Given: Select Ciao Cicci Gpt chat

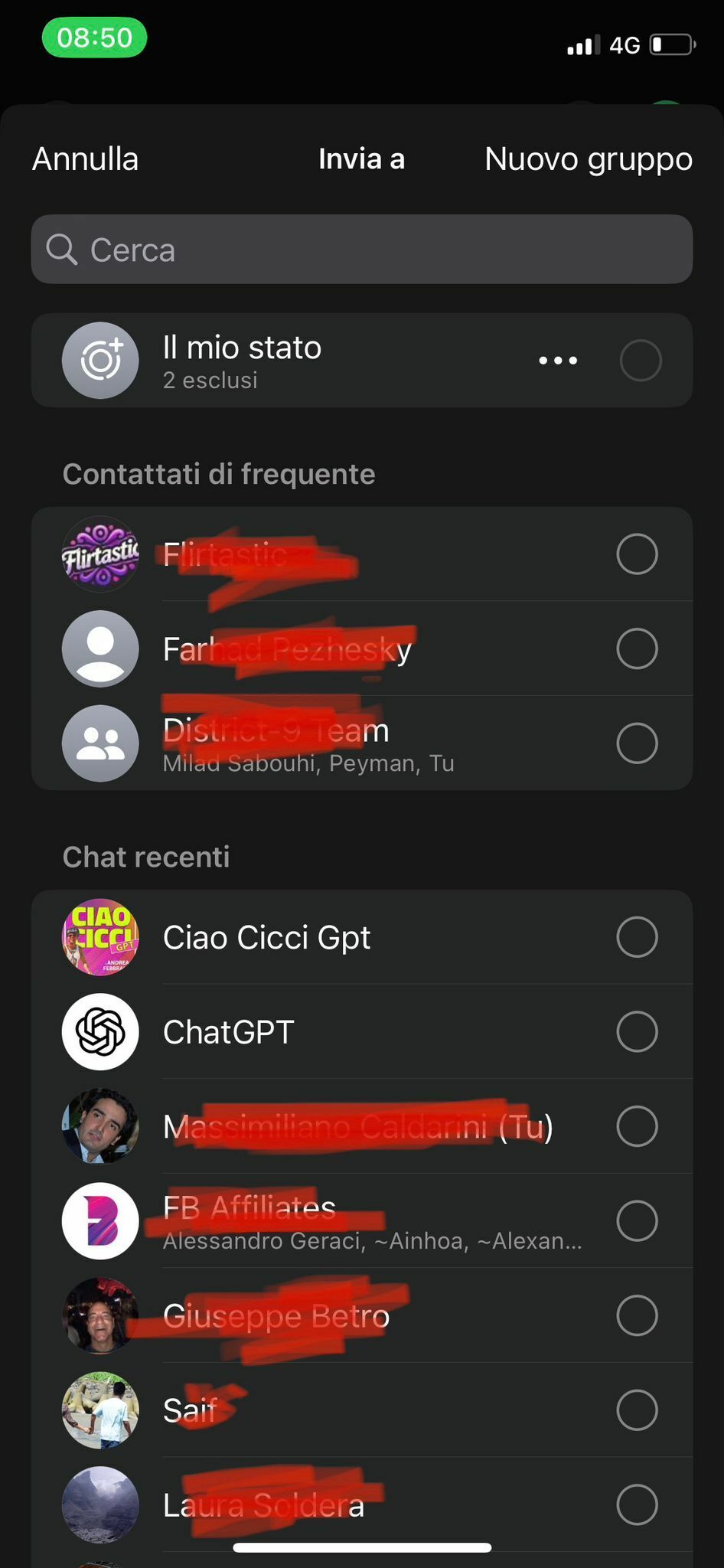Looking at the screenshot, I should (x=636, y=937).
